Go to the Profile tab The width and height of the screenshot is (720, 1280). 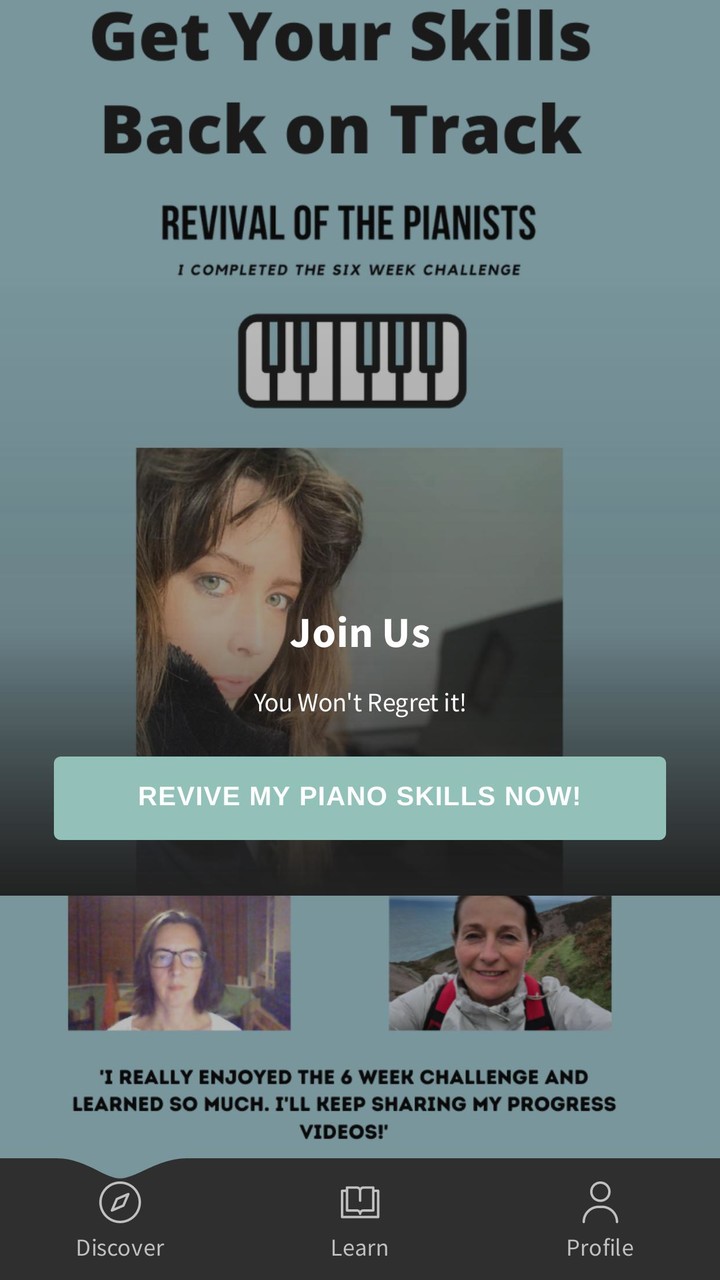tap(600, 1220)
